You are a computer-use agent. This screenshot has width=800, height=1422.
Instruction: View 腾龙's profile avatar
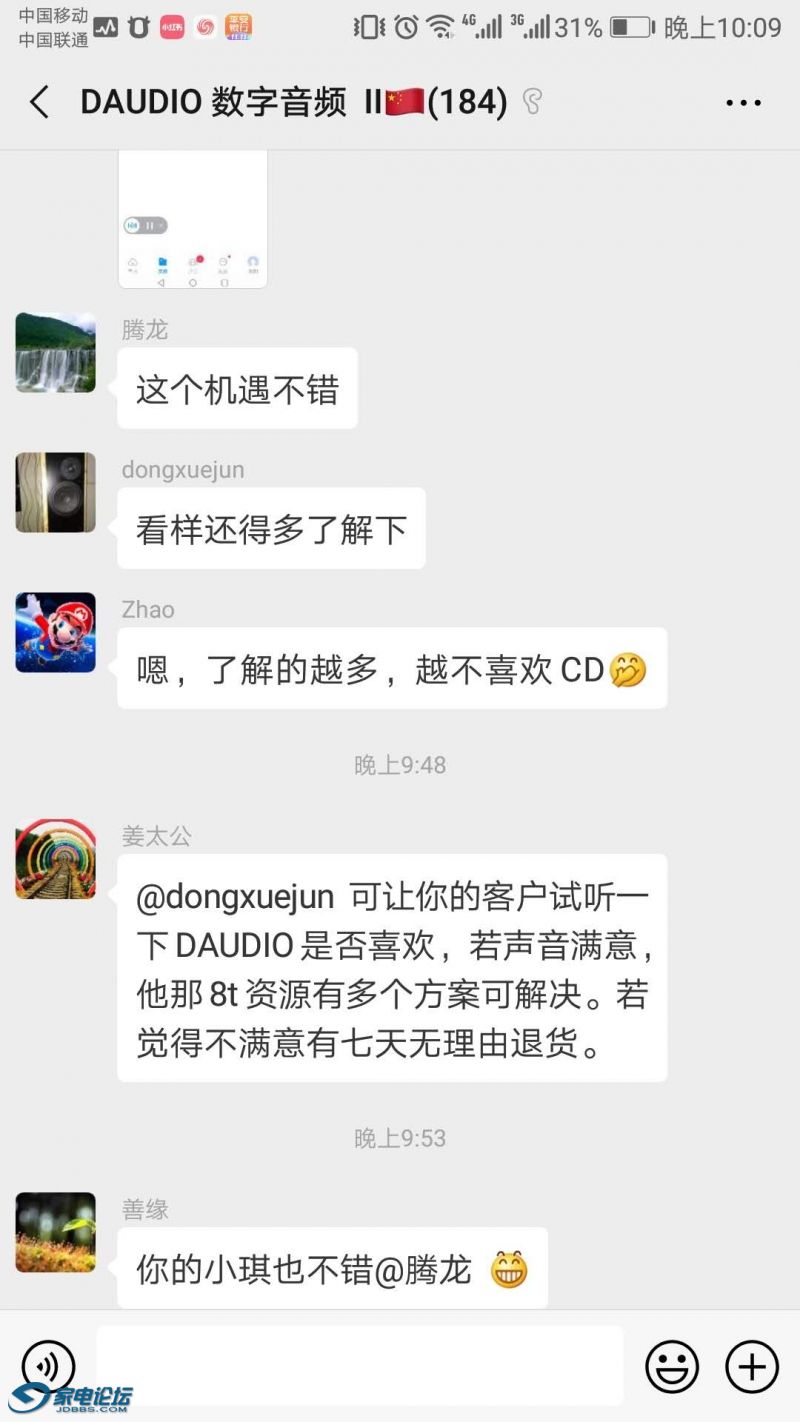pyautogui.click(x=56, y=352)
